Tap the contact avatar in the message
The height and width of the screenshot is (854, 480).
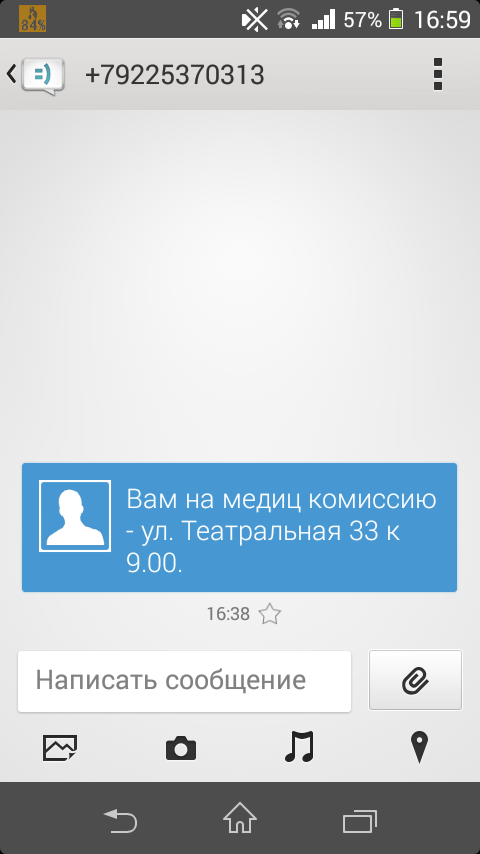pos(75,516)
